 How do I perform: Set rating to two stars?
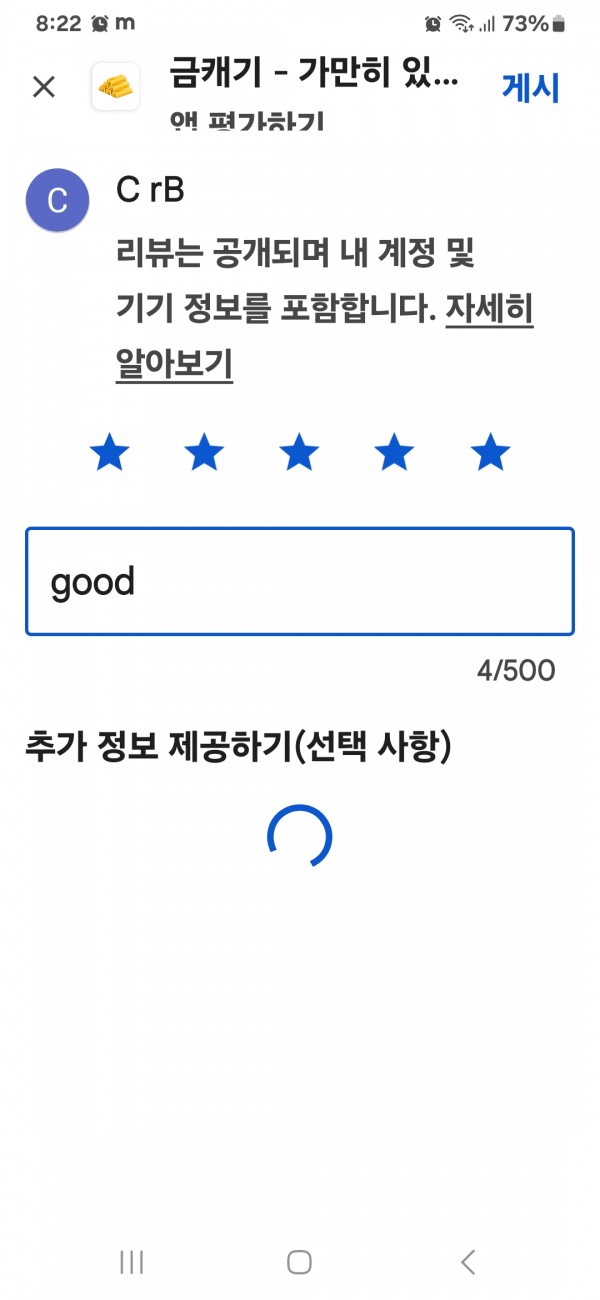click(204, 453)
